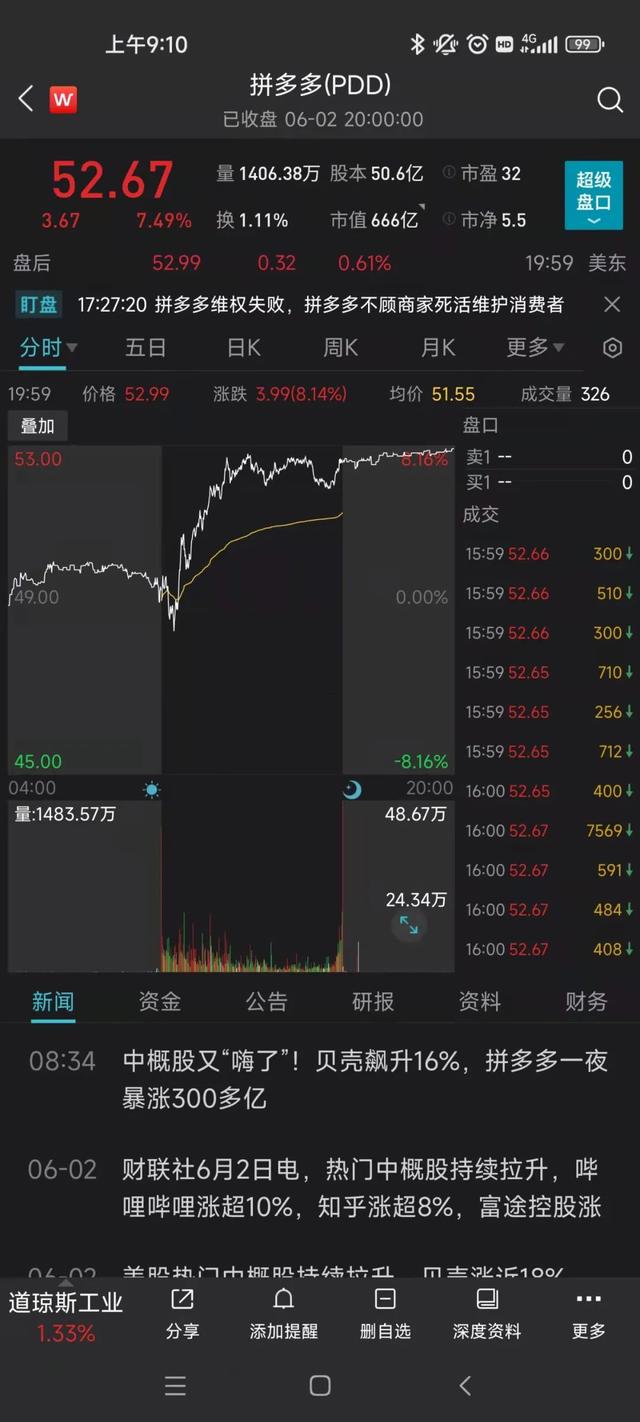Viewport: 640px width, 1422px height.
Task: Open chart settings hexagon icon
Action: click(x=612, y=348)
